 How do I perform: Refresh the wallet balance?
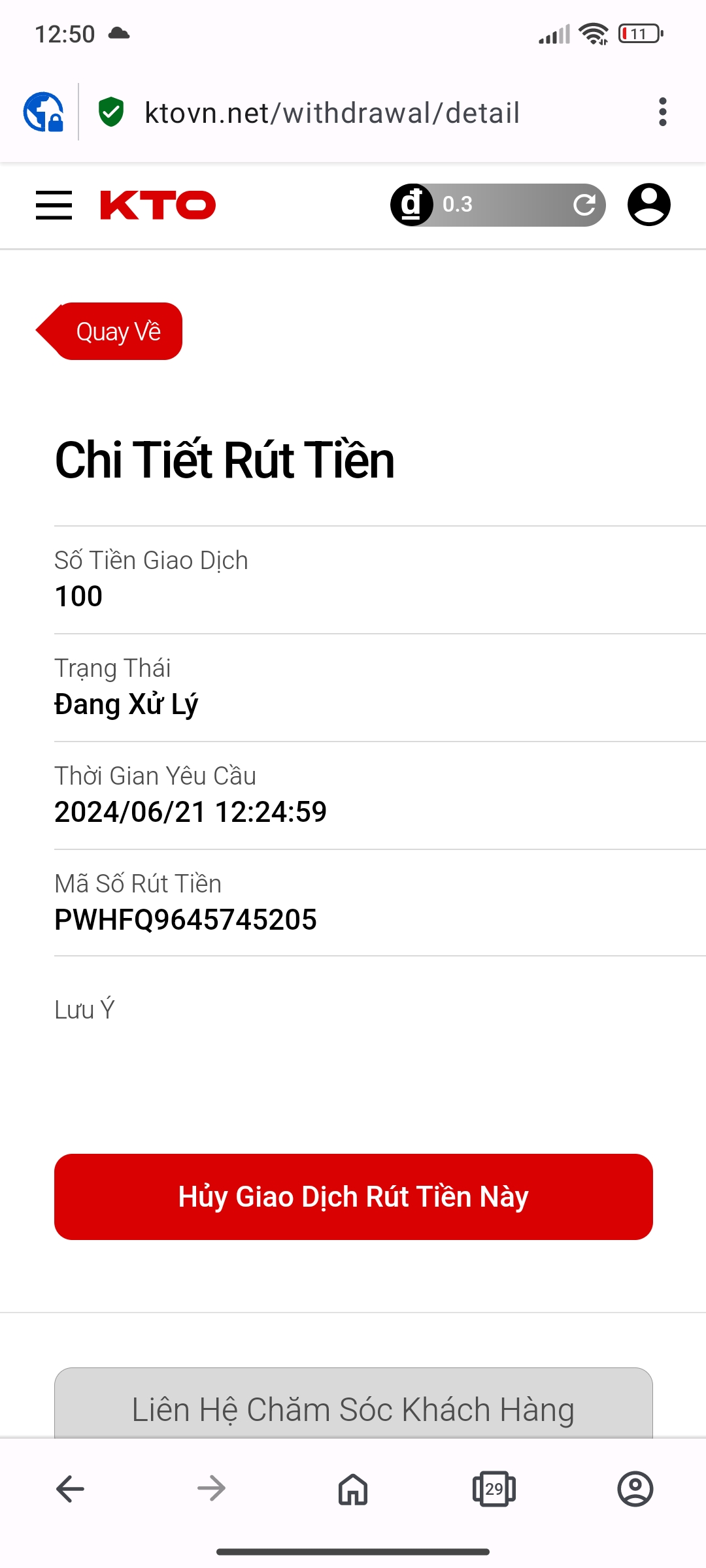coord(584,205)
